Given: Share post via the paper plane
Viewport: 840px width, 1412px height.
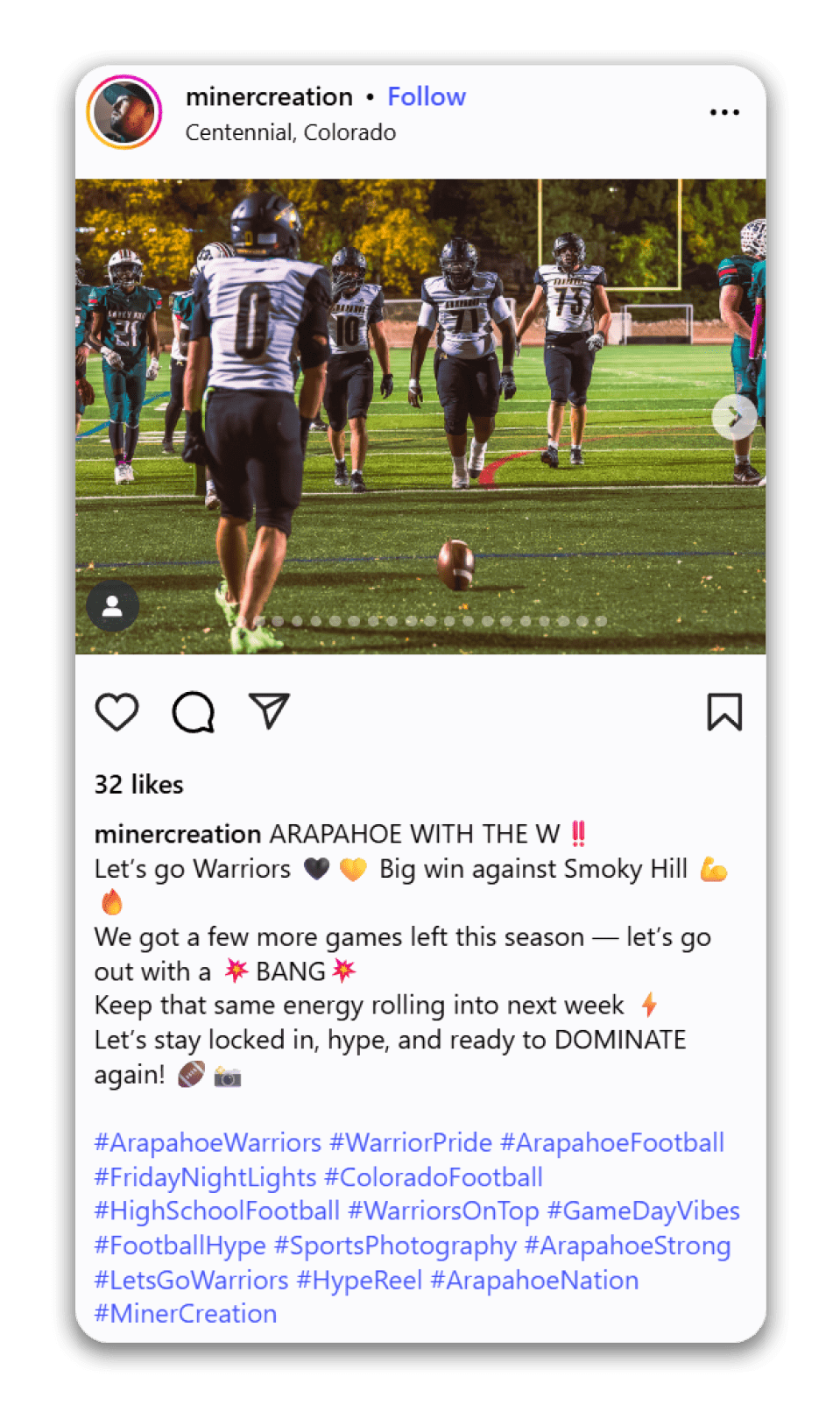Looking at the screenshot, I should click(x=269, y=710).
